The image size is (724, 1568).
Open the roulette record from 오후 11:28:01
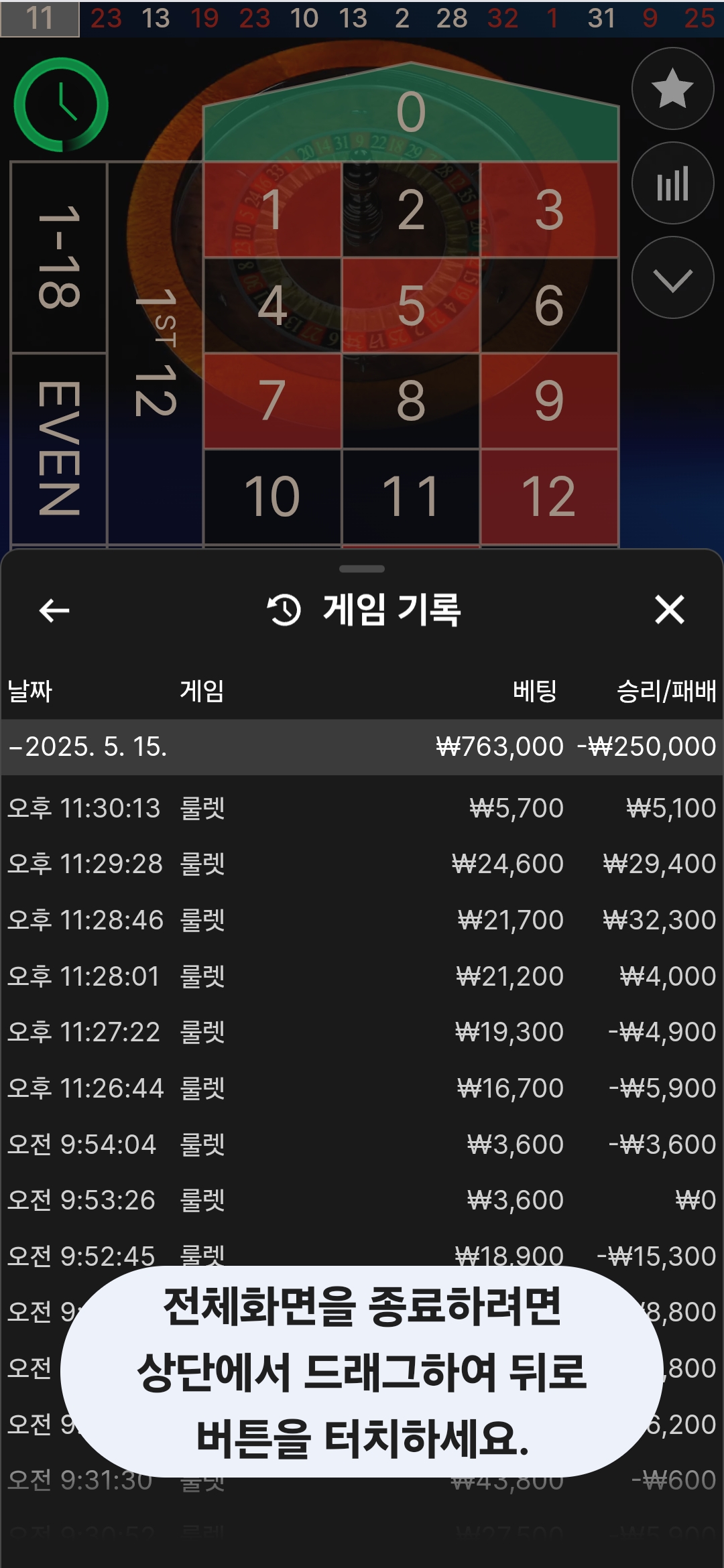[x=362, y=976]
